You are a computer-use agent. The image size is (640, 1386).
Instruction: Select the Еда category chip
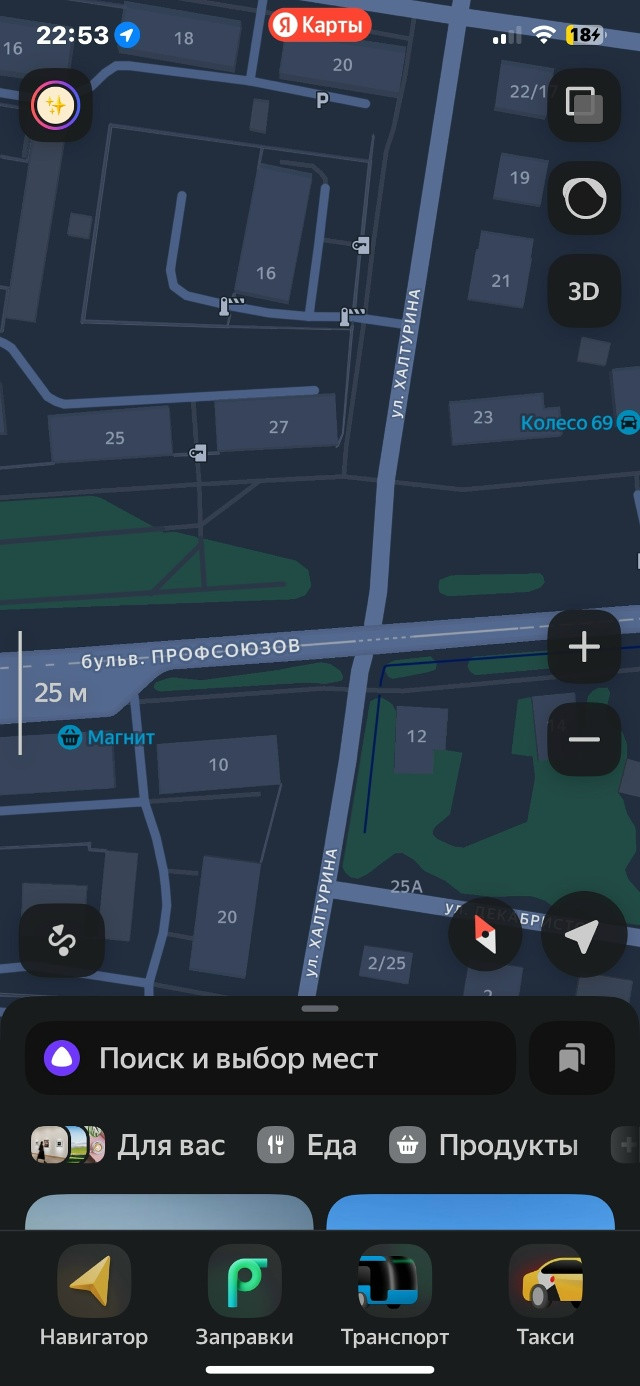pyautogui.click(x=307, y=1145)
